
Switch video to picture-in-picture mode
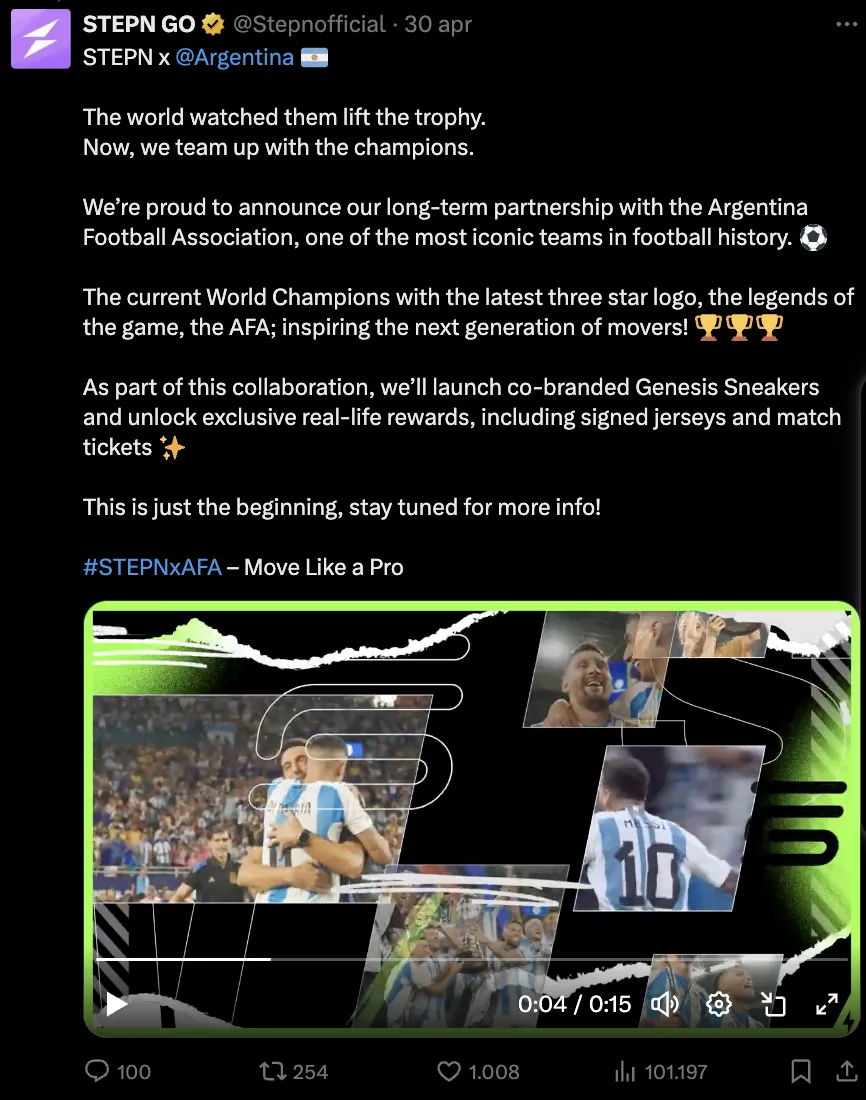[x=773, y=1004]
